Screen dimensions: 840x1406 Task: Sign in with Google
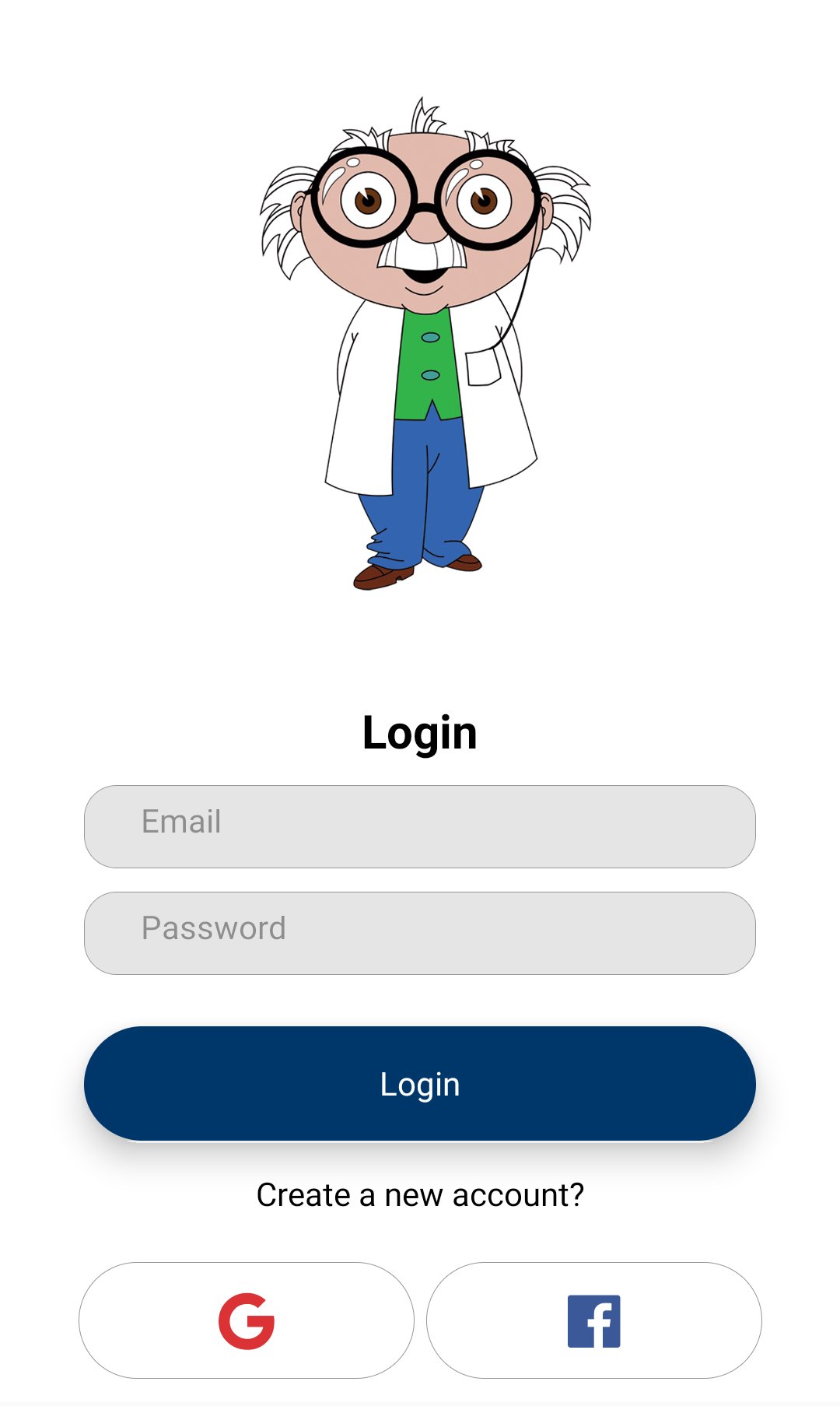tap(247, 1320)
